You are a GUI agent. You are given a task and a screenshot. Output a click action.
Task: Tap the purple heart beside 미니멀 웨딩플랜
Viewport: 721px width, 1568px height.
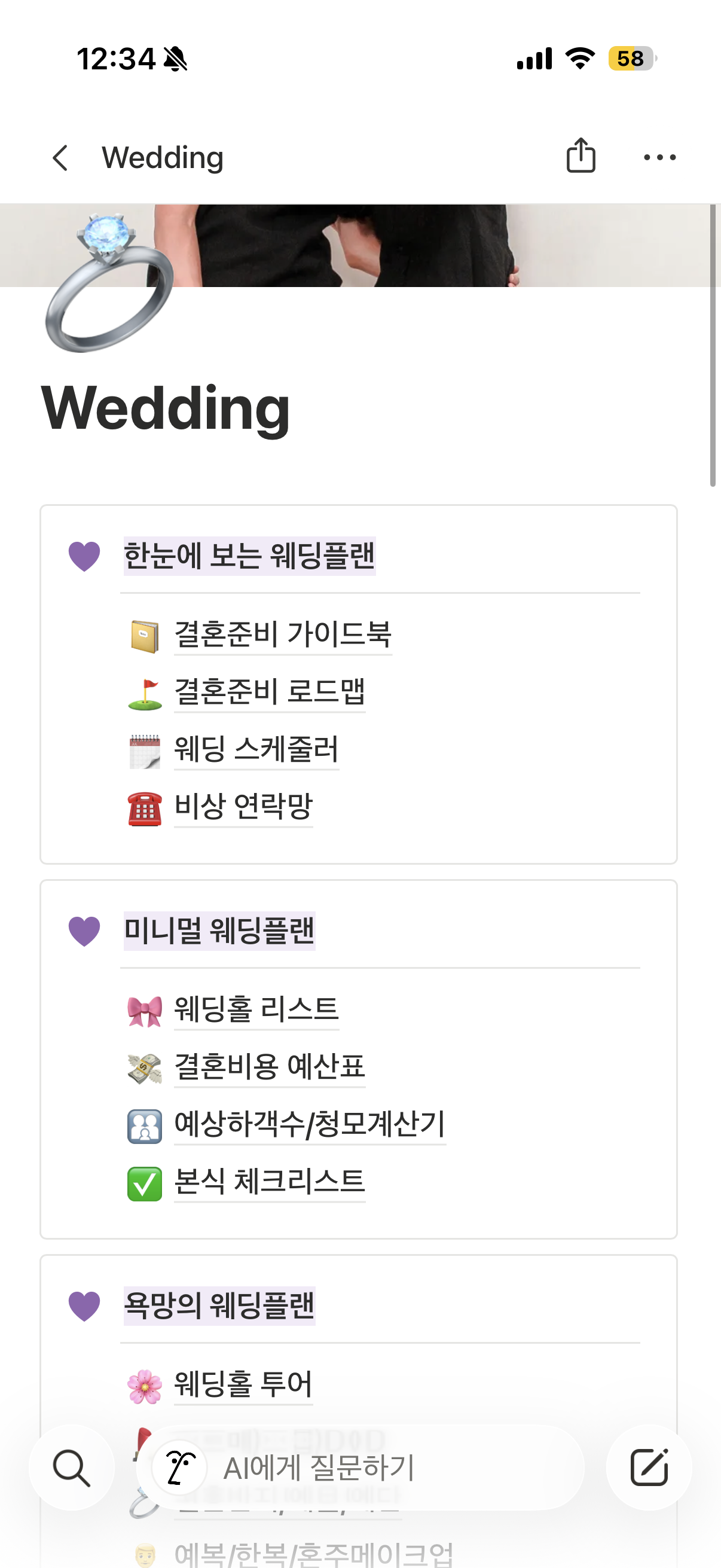click(x=84, y=930)
